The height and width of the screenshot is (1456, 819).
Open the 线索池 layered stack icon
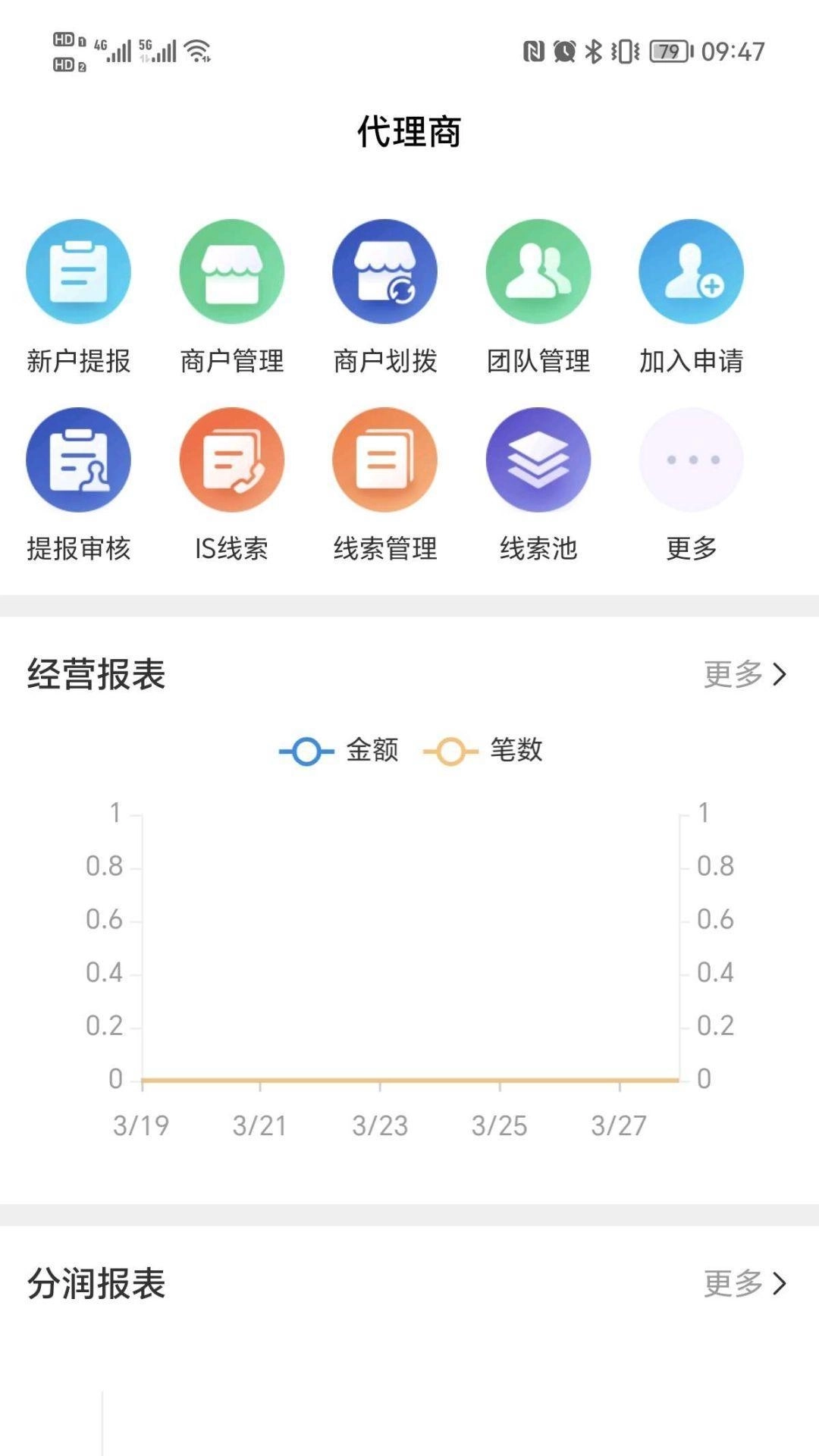point(538,460)
